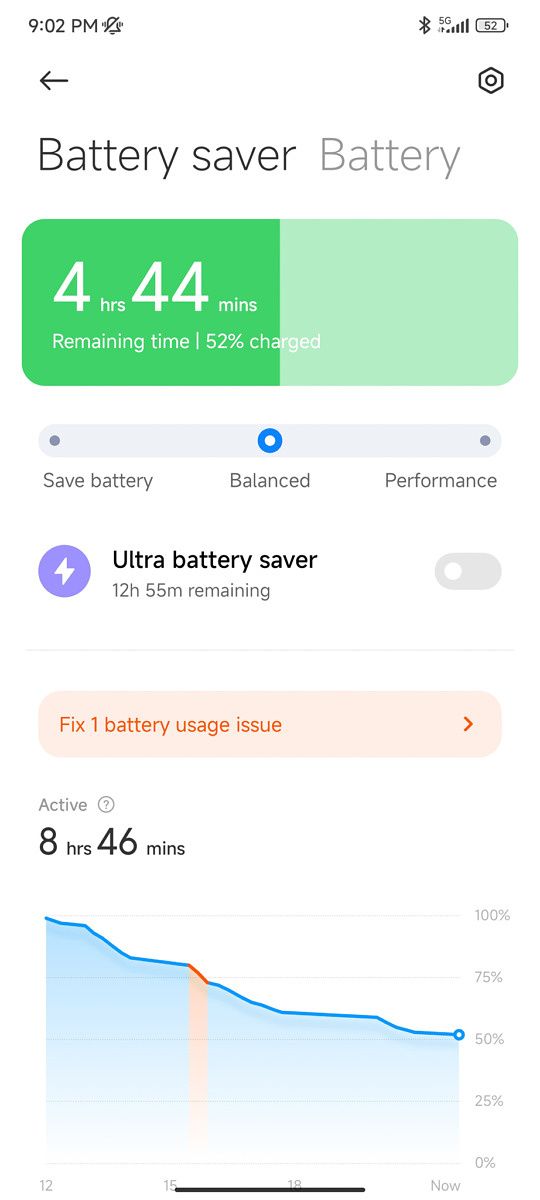Tap the remaining time battery card
Image resolution: width=540 pixels, height=1200 pixels.
(270, 302)
